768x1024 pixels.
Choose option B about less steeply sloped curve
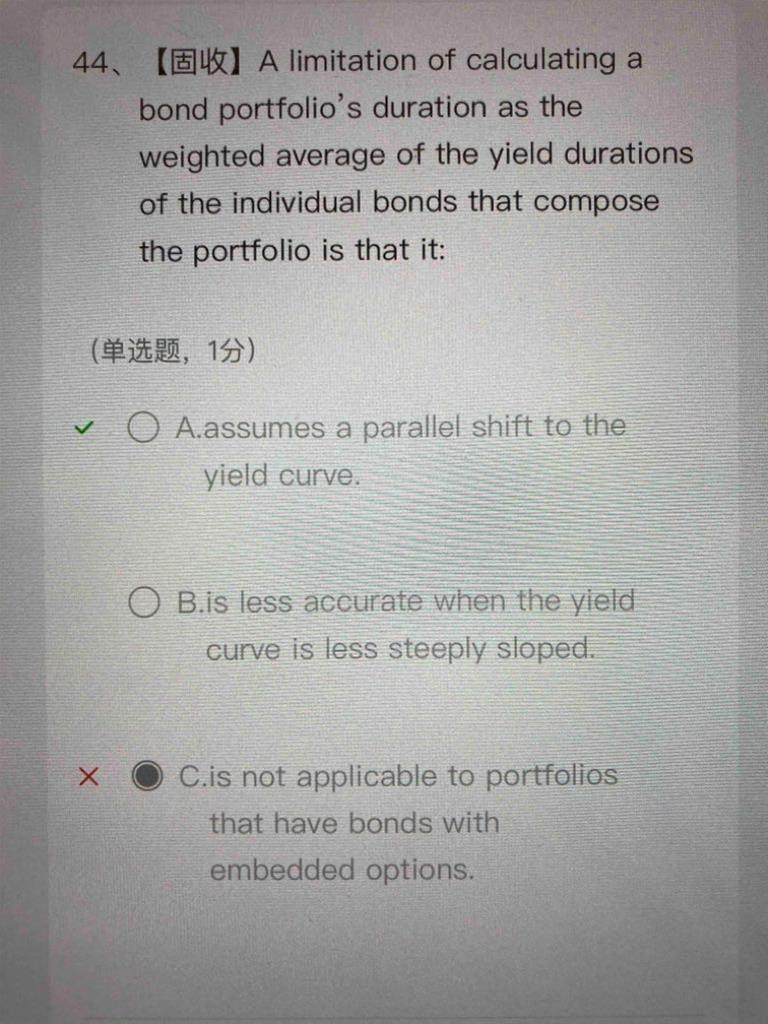(145, 603)
